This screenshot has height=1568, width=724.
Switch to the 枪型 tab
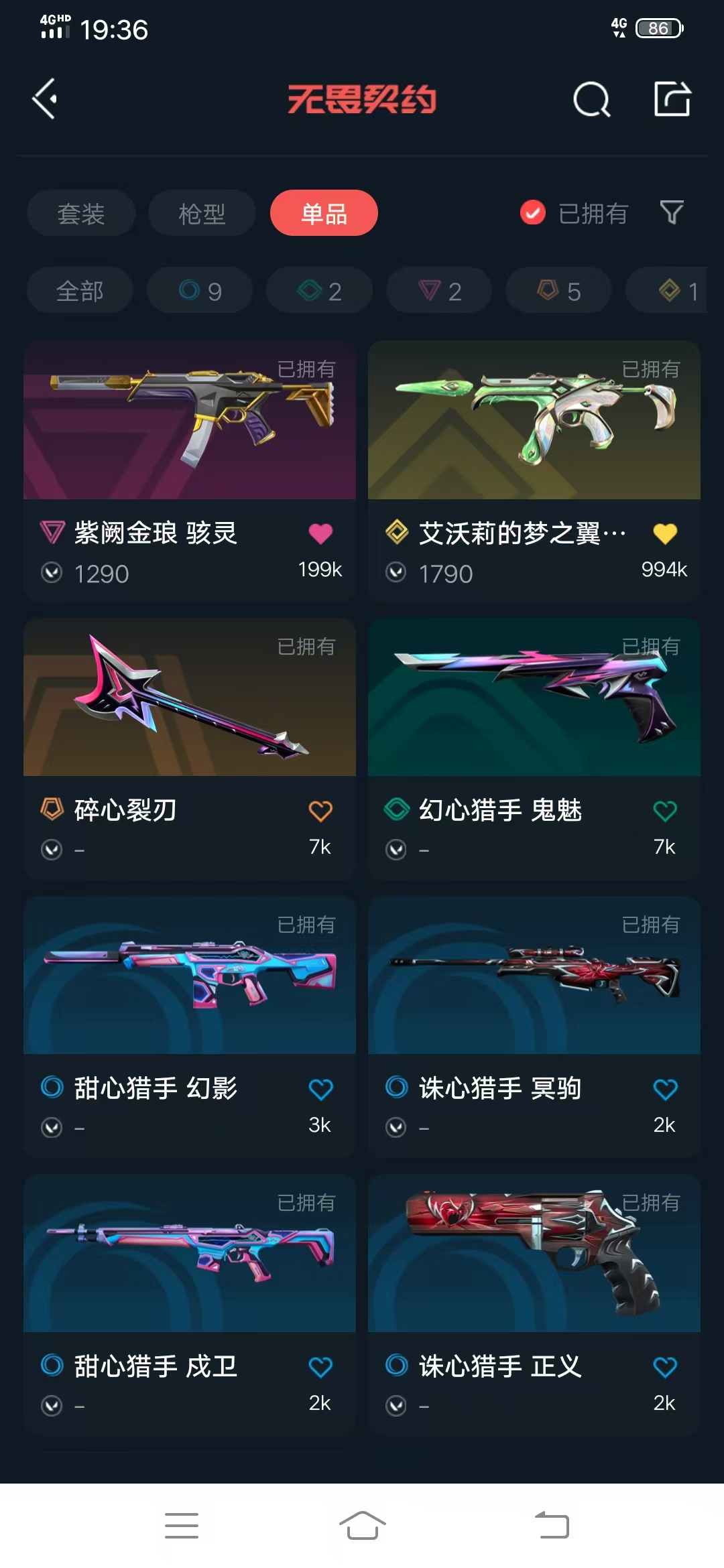[202, 213]
